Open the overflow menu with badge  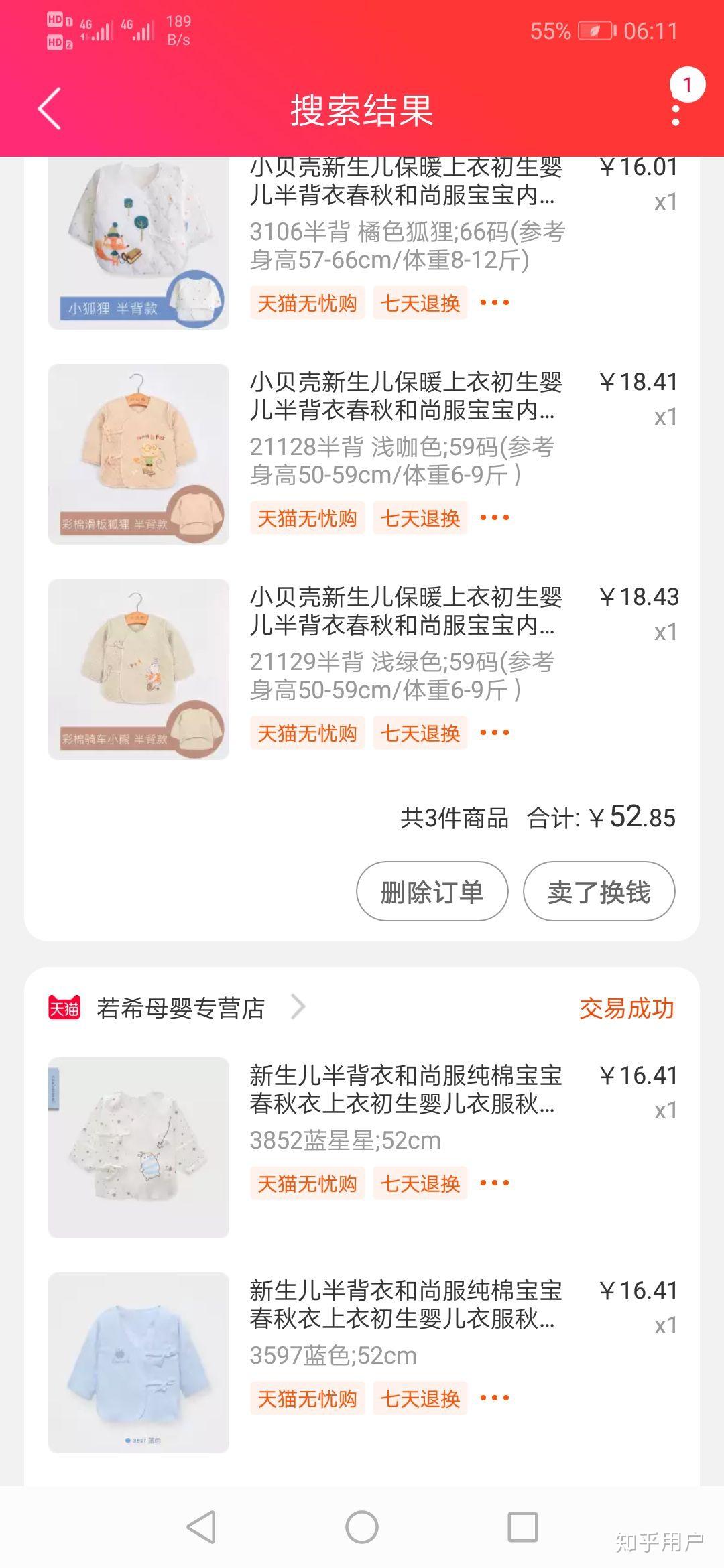(x=677, y=107)
